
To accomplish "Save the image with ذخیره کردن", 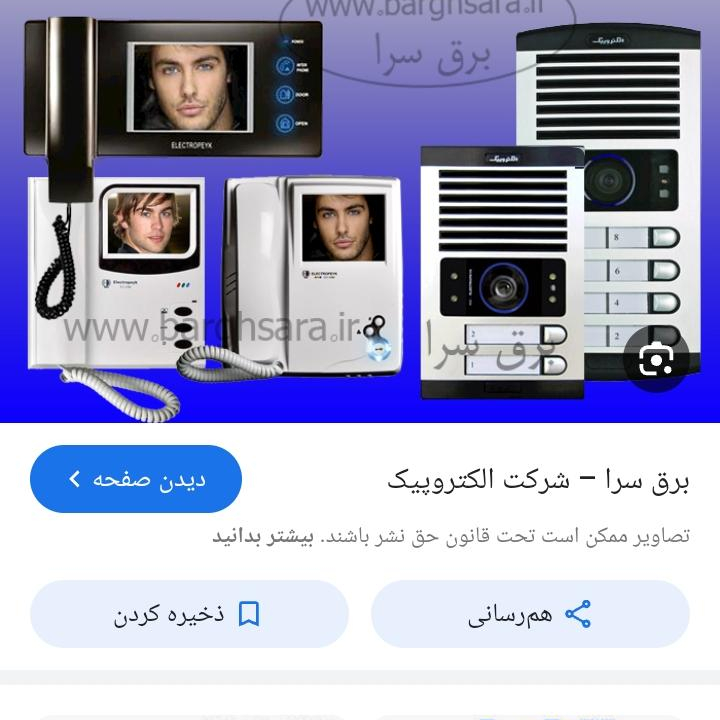I will 189,614.
